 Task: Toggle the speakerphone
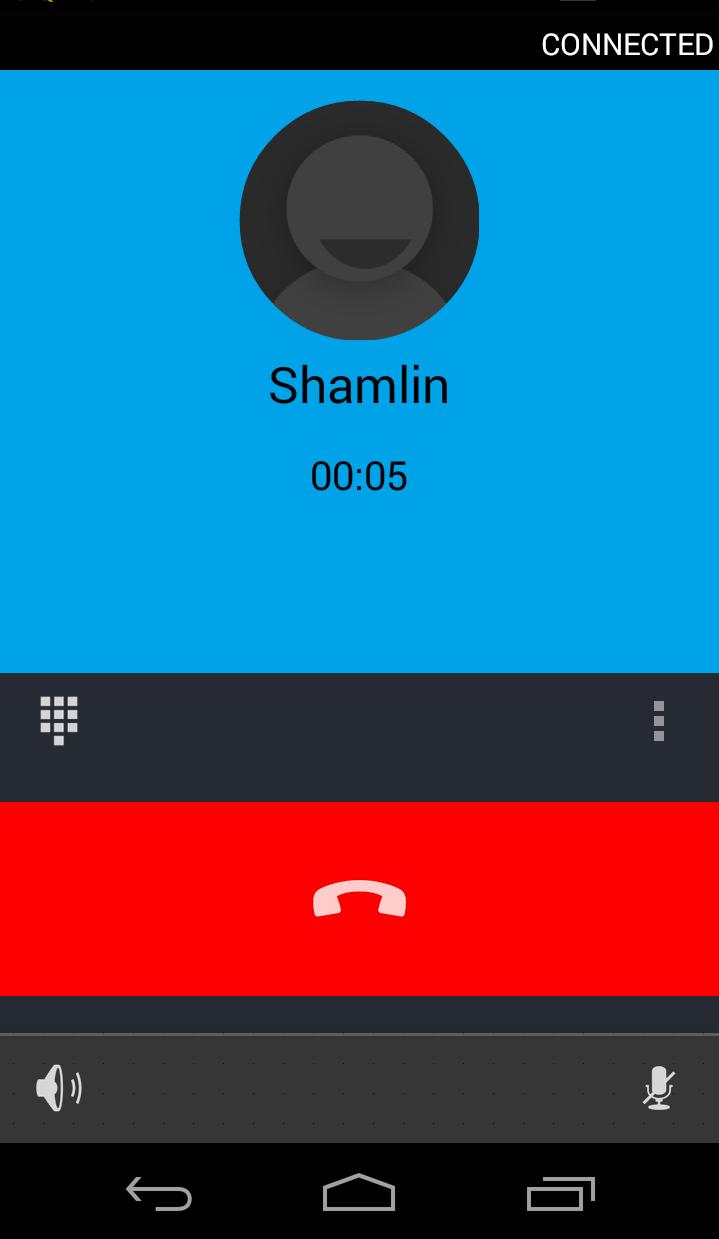point(59,1087)
